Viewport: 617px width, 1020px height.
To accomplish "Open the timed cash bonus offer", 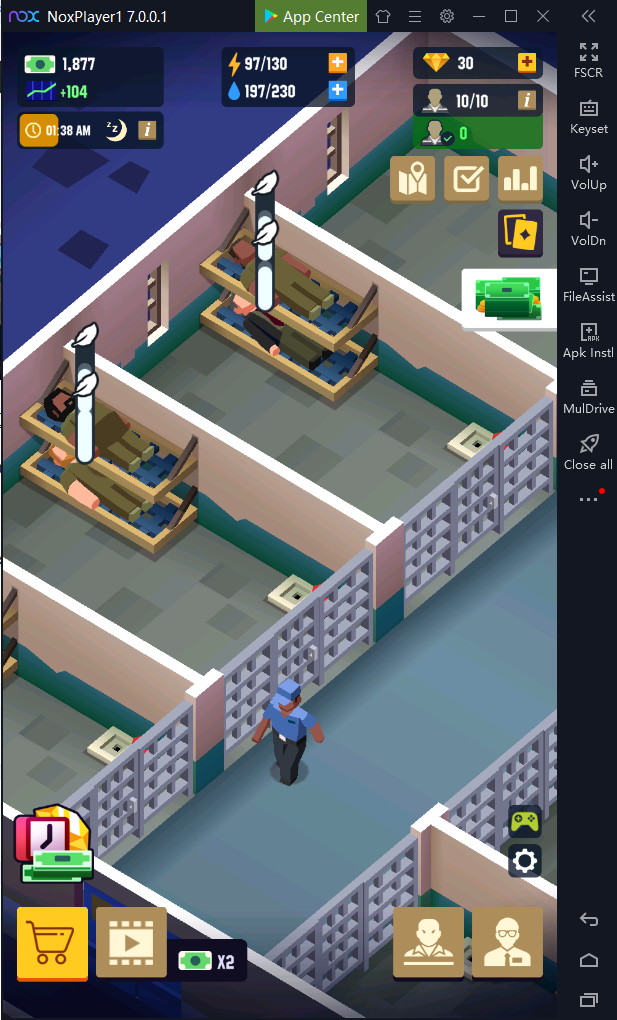I will 53,845.
